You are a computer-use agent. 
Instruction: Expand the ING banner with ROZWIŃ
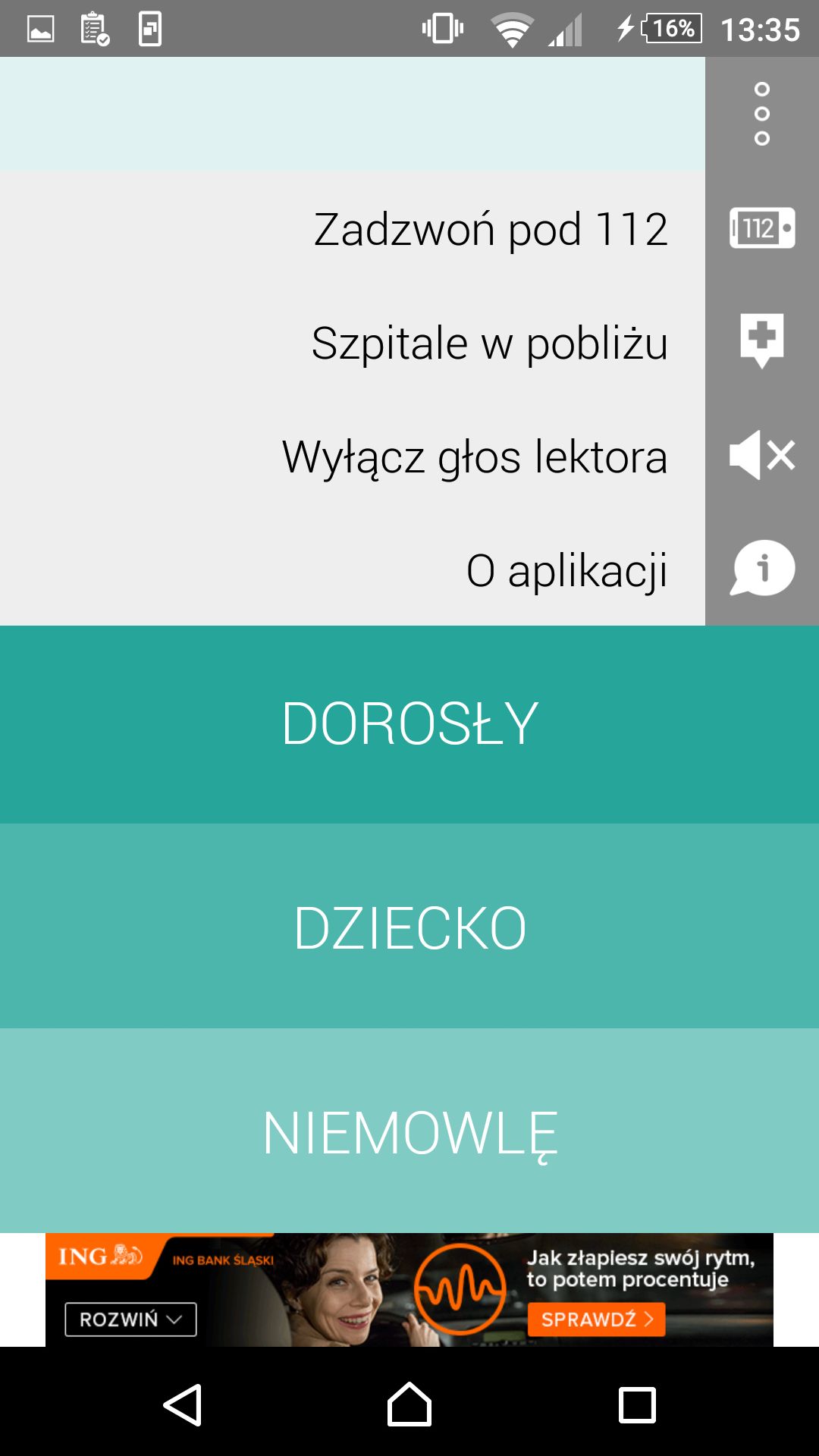[x=130, y=1319]
